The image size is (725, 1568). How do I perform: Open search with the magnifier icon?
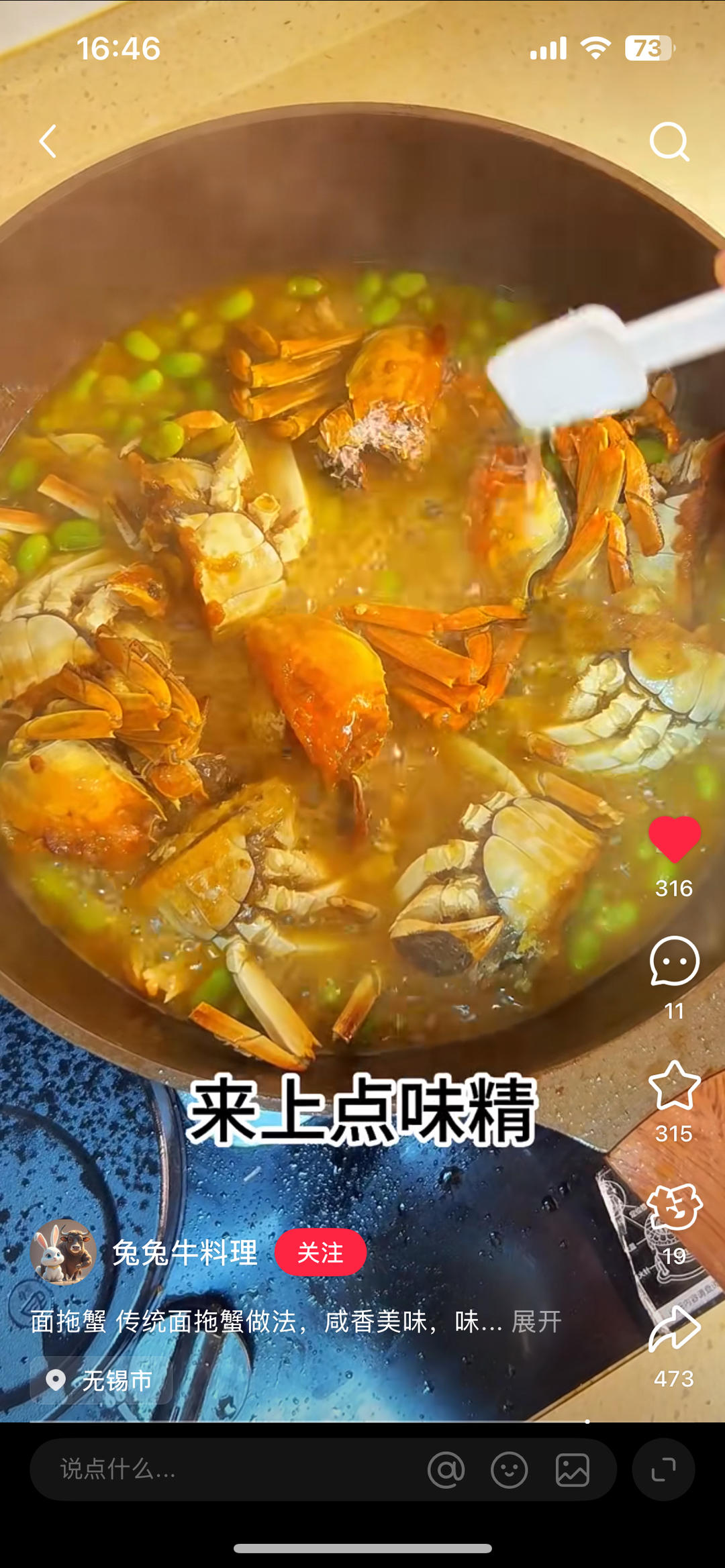[x=669, y=142]
